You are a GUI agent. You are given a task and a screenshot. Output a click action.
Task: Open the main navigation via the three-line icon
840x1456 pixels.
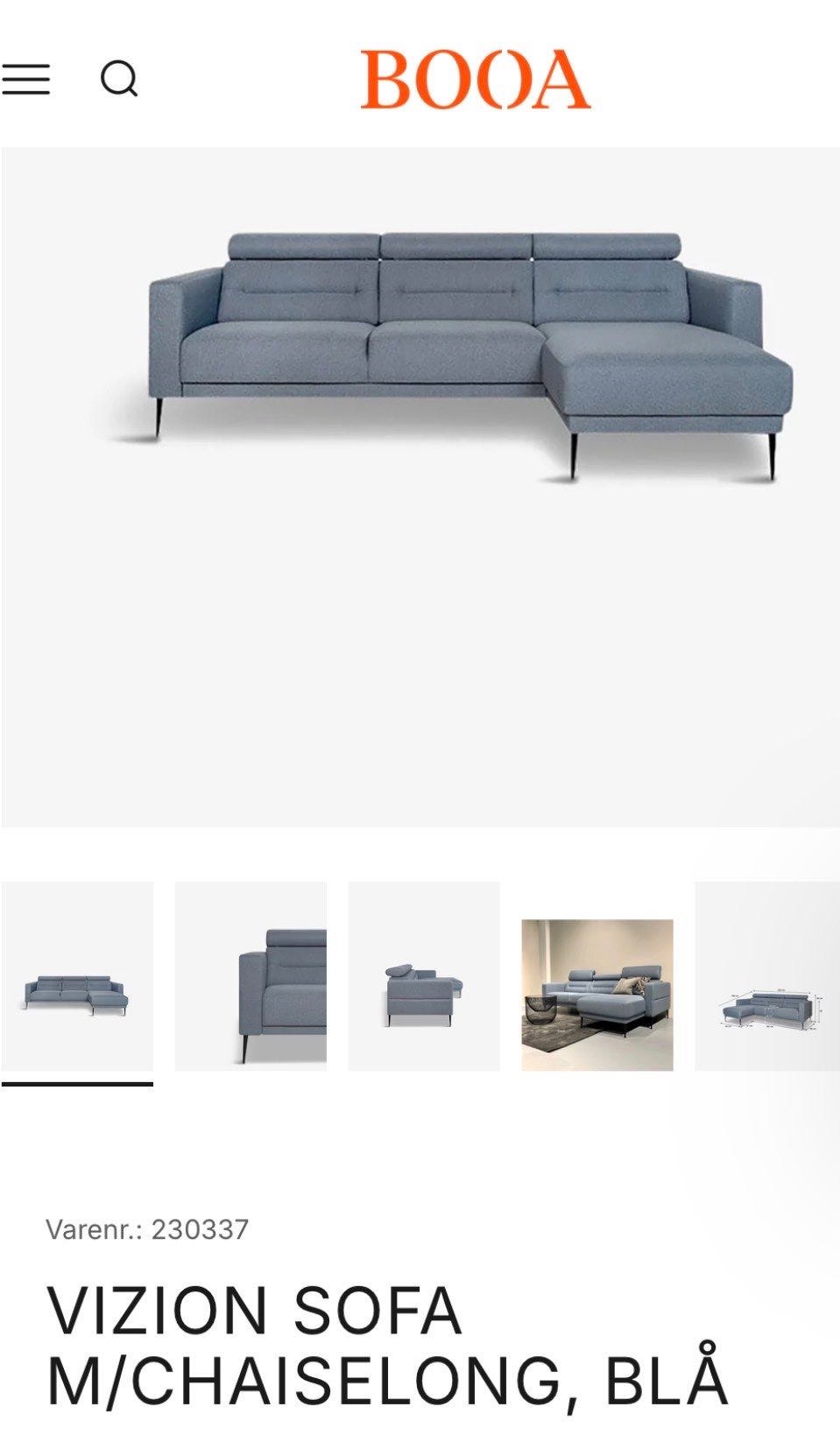[x=31, y=77]
